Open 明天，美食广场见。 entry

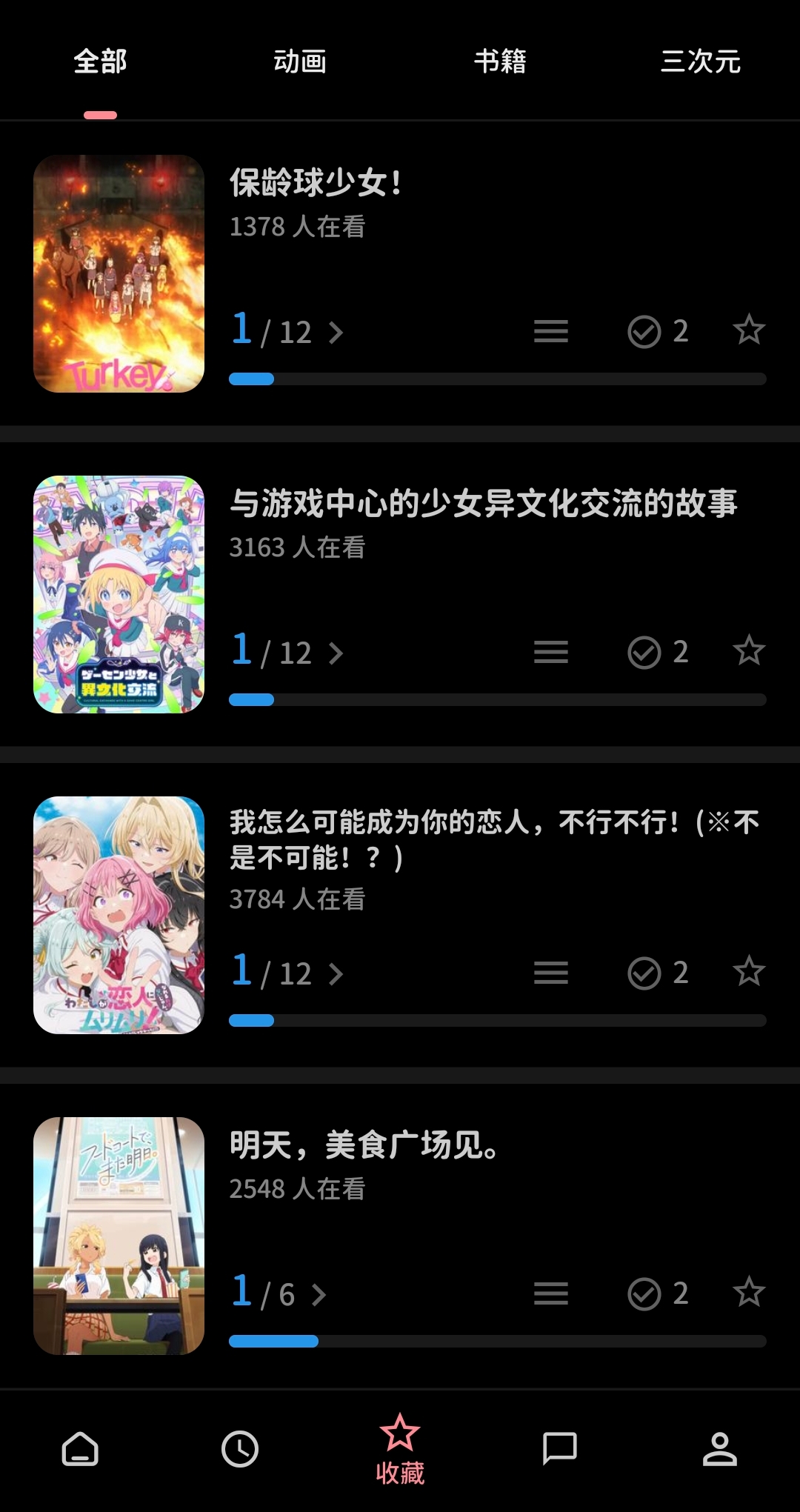pyautogui.click(x=363, y=1145)
